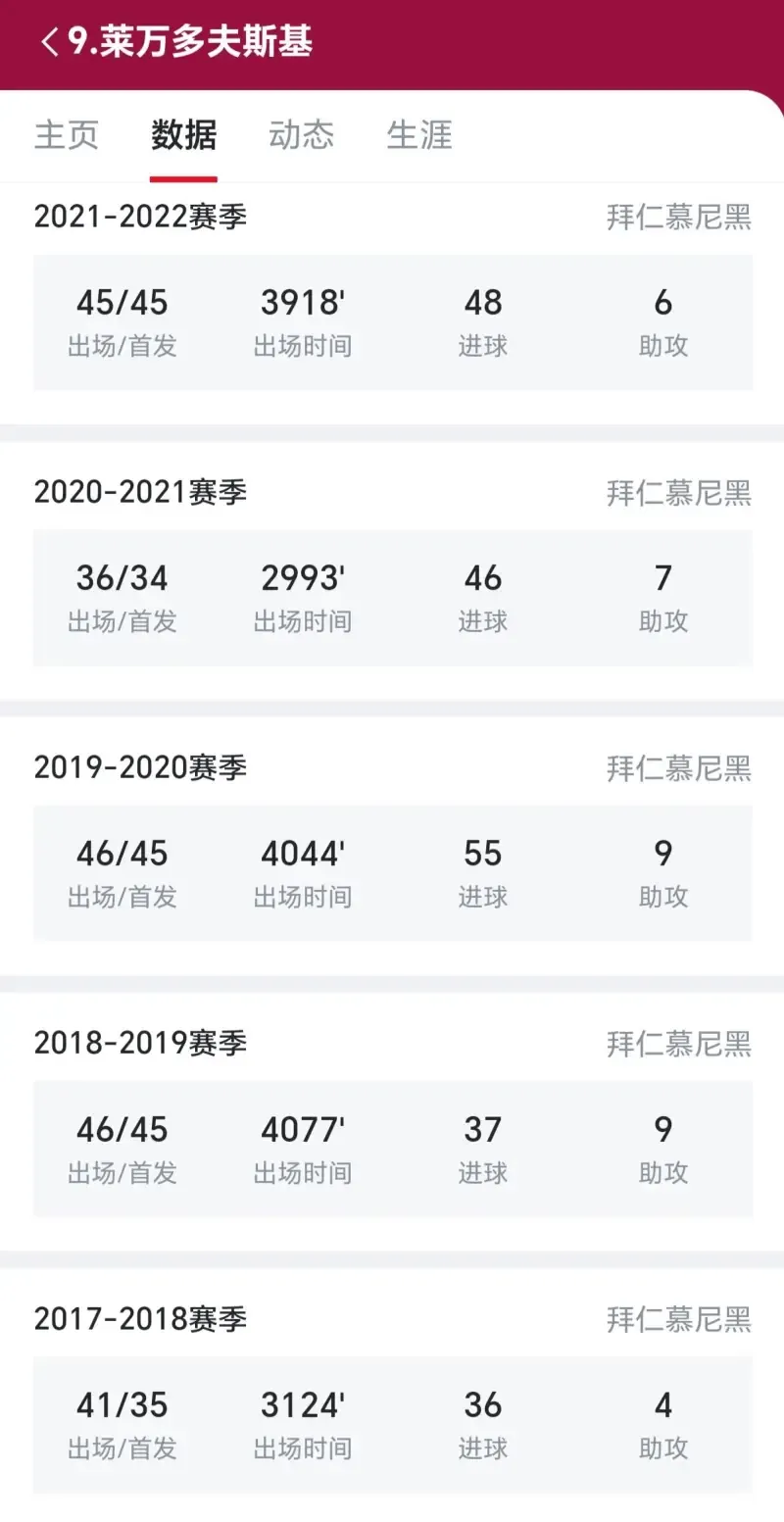Switch to the 生涯 tab
This screenshot has width=784, height=1522.
click(418, 134)
